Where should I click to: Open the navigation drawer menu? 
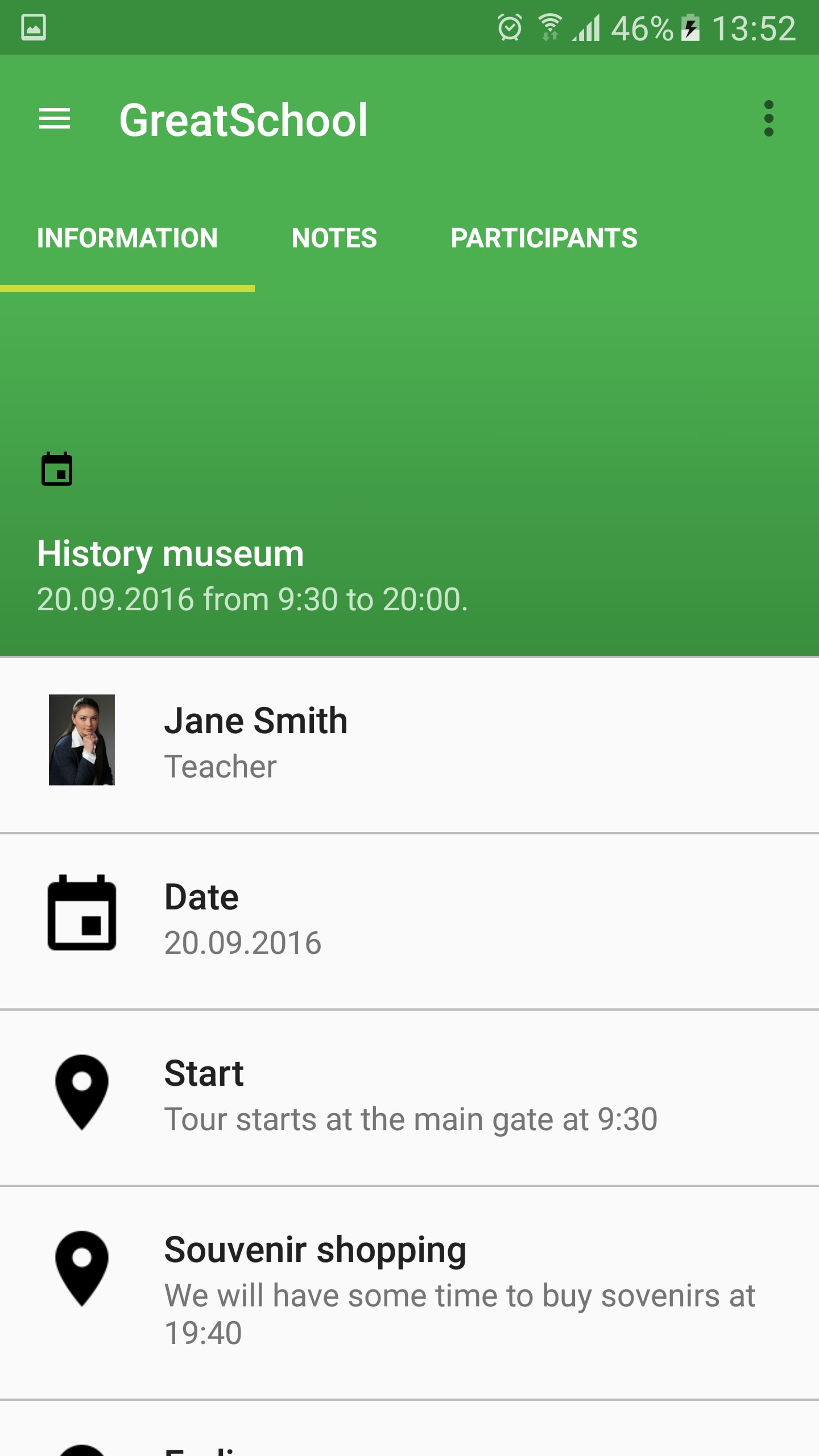[x=55, y=119]
